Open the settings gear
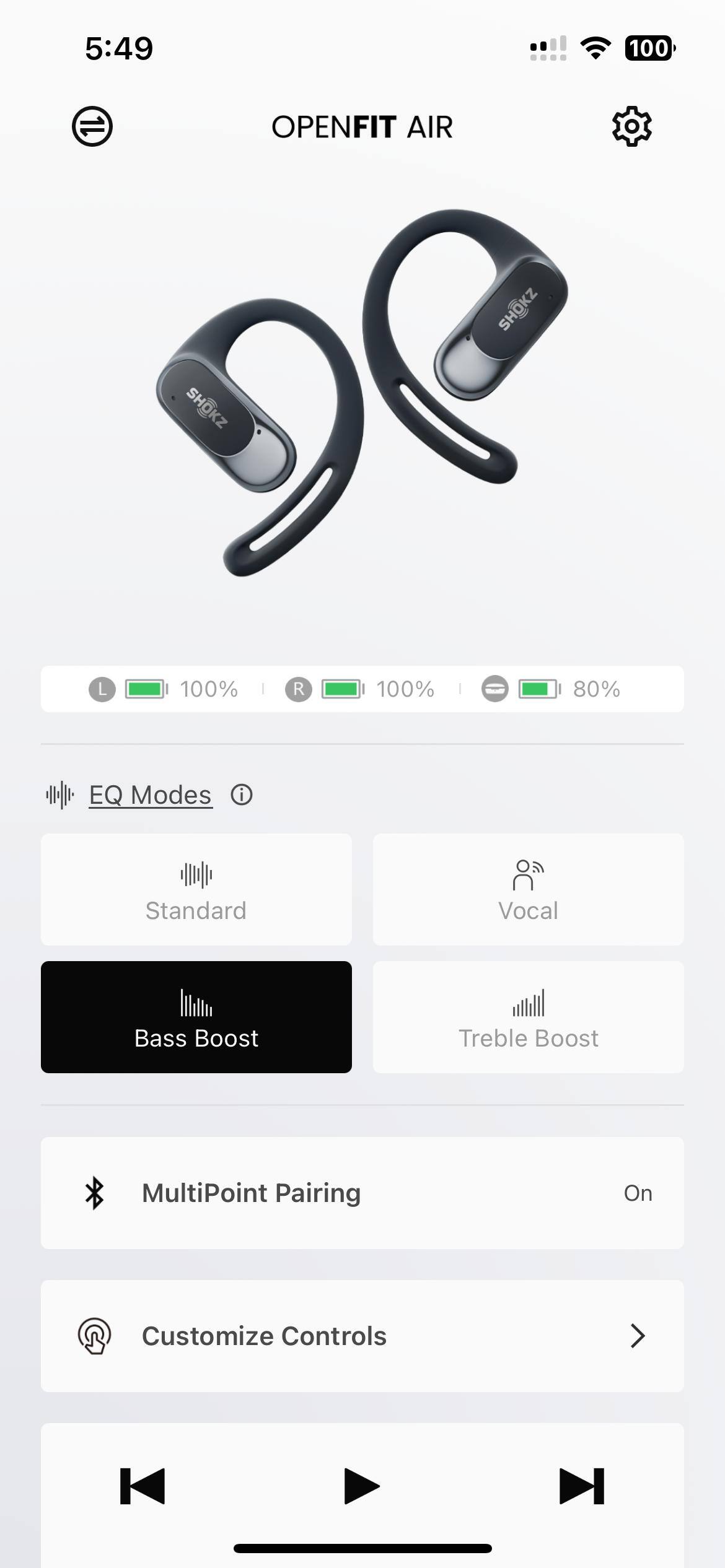 631,127
